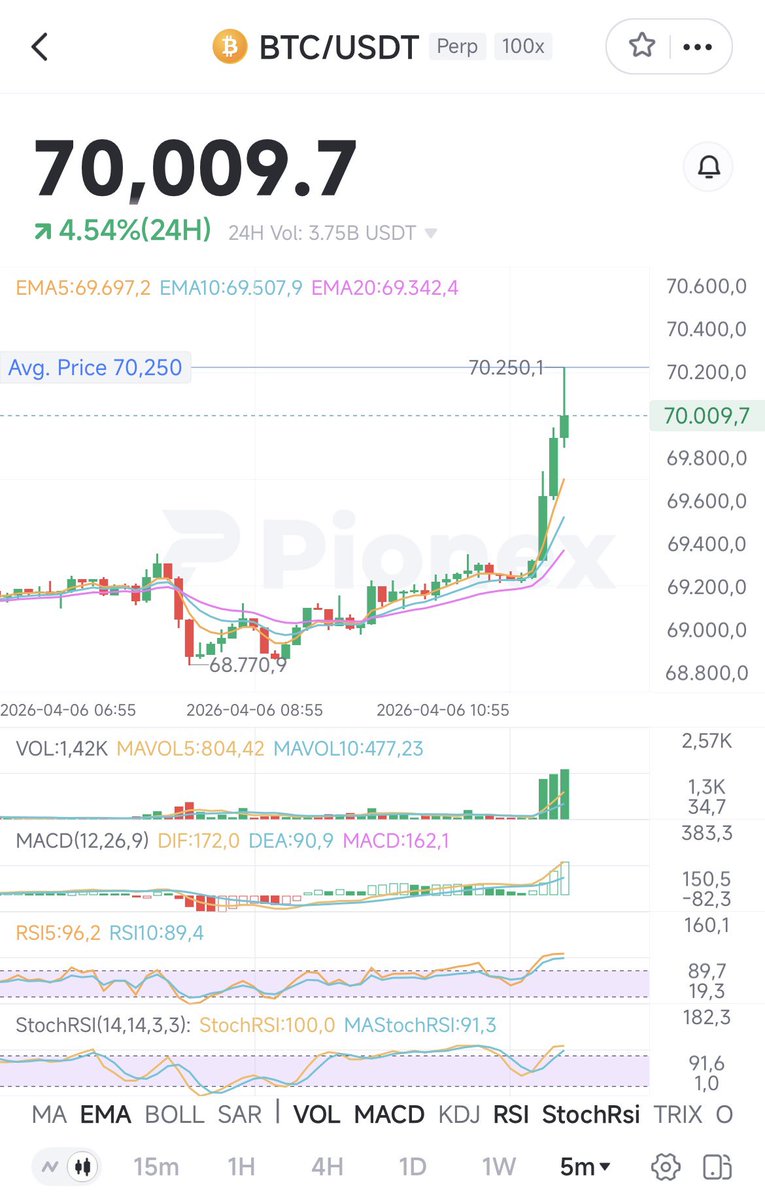This screenshot has height=1200, width=765.
Task: Select the BOLL indicator
Action: point(175,1114)
